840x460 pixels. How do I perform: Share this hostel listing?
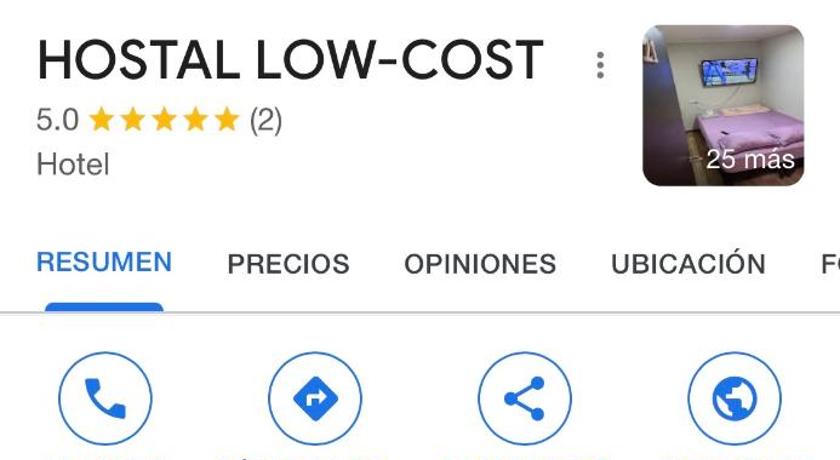[x=525, y=399]
